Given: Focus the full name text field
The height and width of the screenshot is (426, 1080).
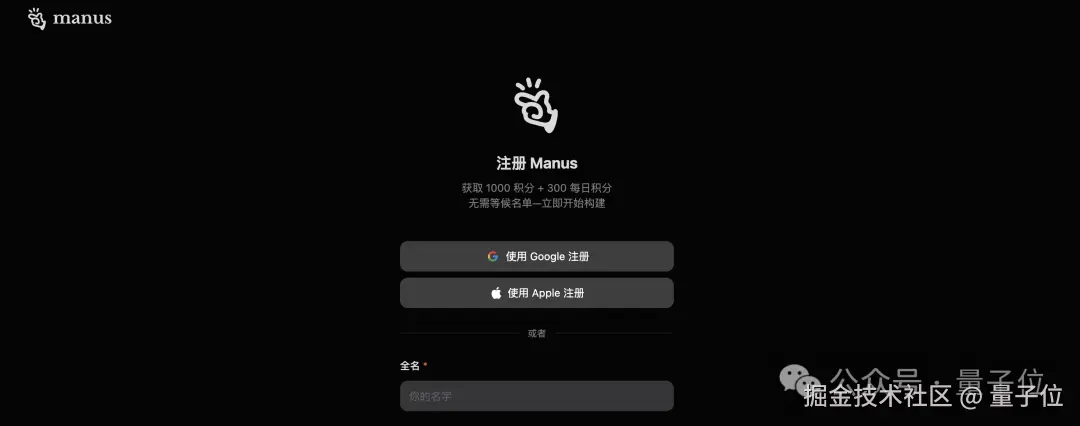Looking at the screenshot, I should tap(537, 396).
